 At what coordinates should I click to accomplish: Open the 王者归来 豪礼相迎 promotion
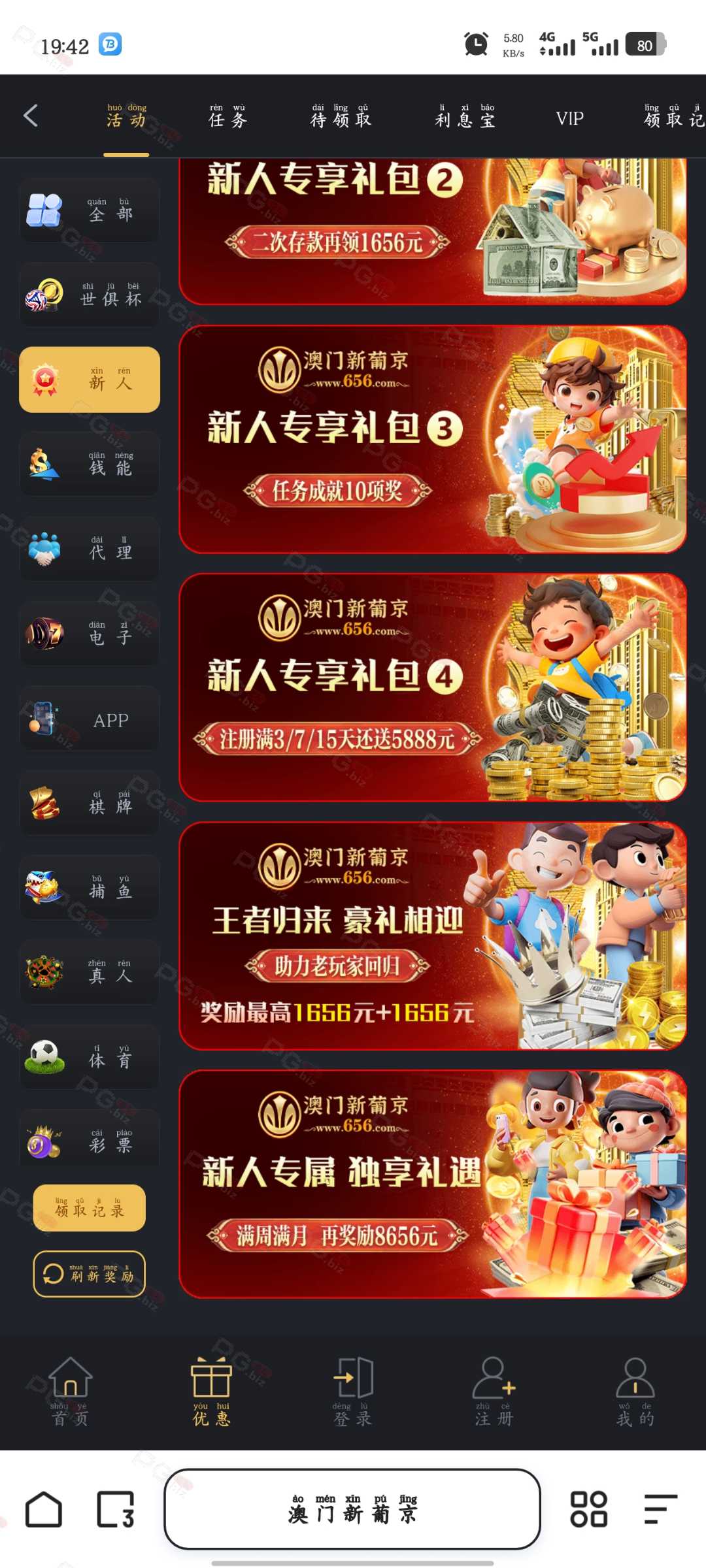pos(432,936)
